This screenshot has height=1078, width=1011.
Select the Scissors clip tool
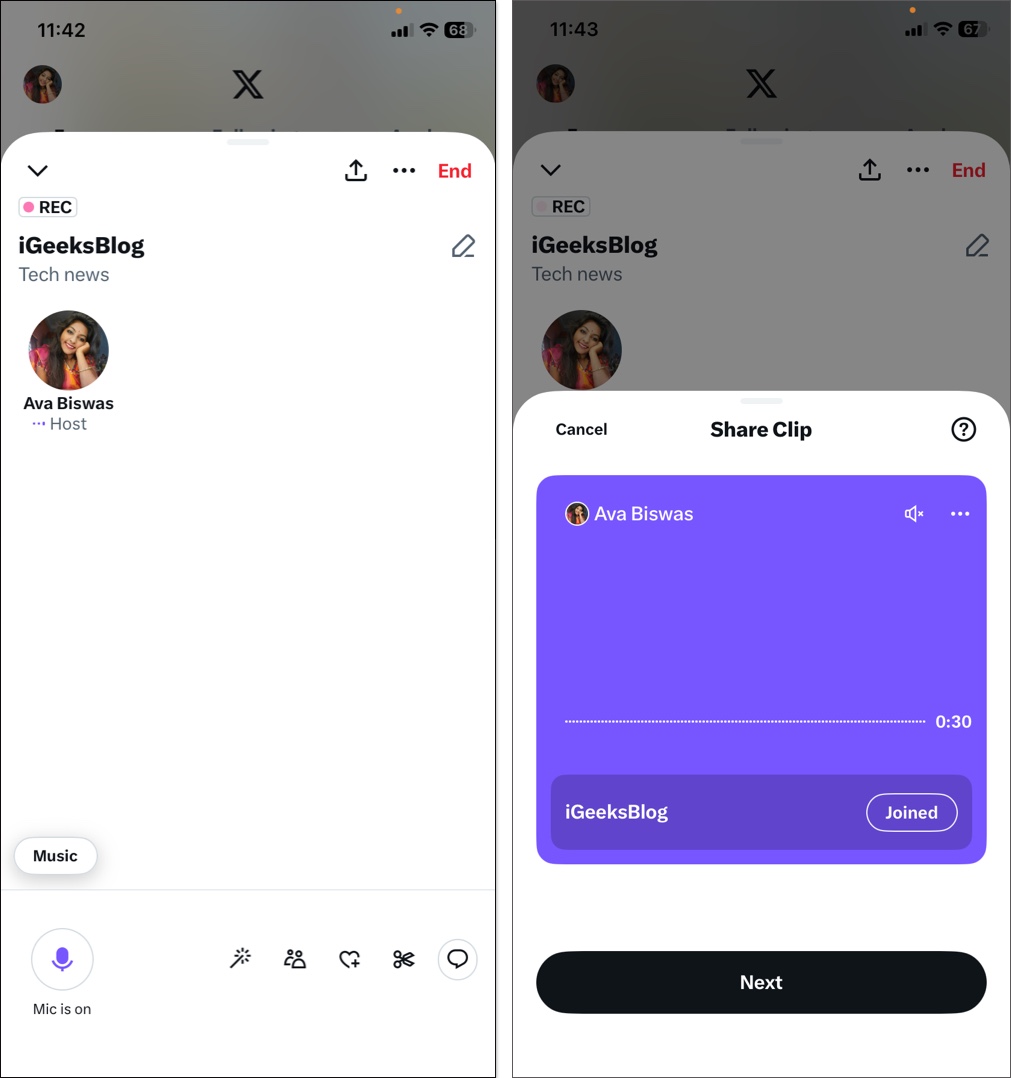pyautogui.click(x=403, y=959)
